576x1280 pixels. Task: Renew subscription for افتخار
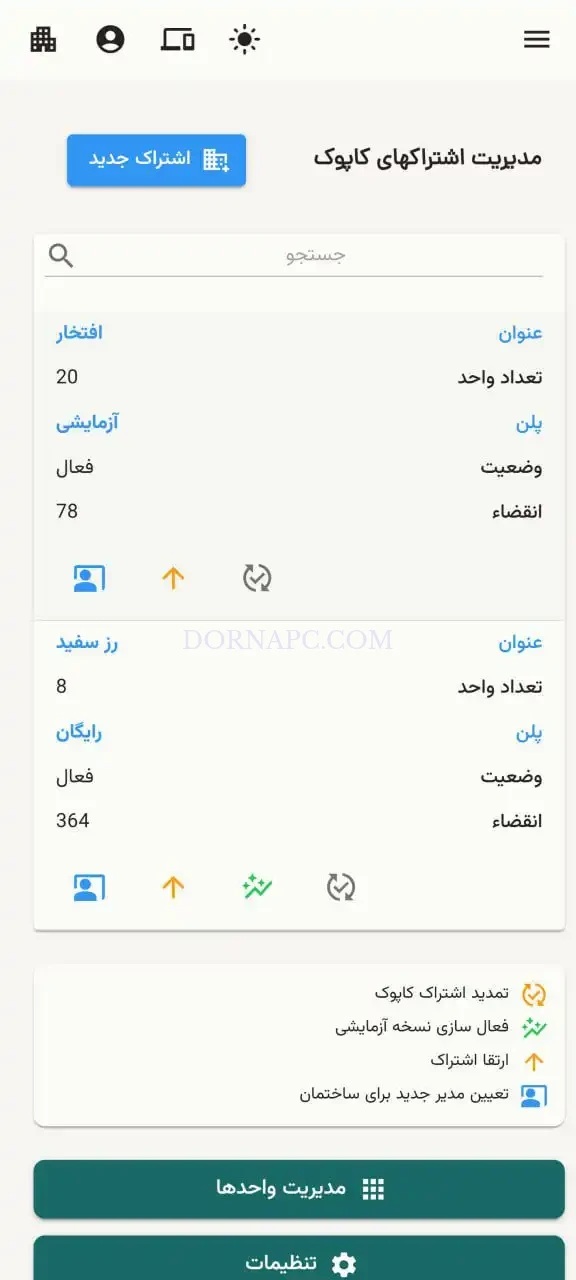(x=257, y=578)
